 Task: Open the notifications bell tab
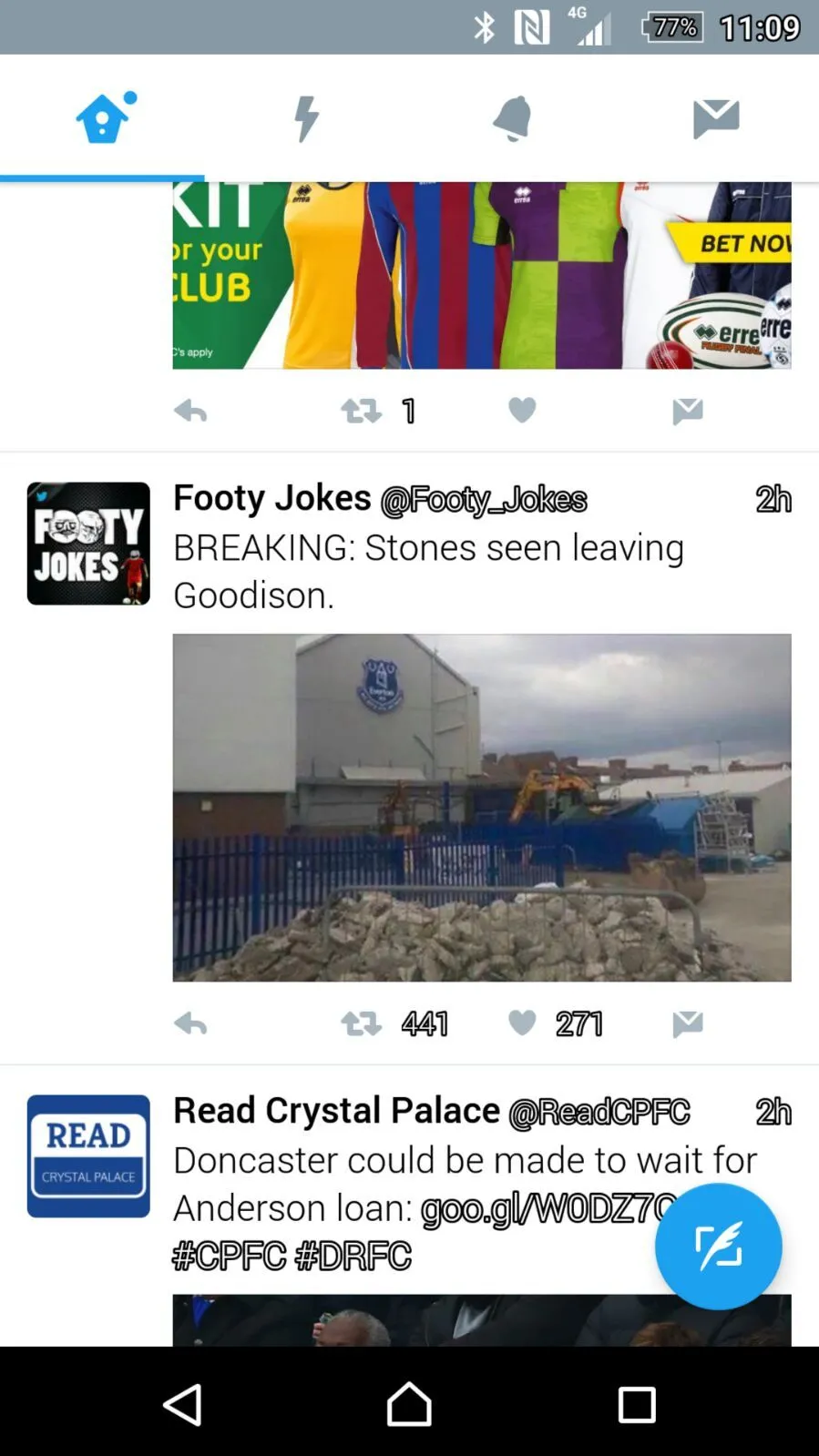coord(512,118)
